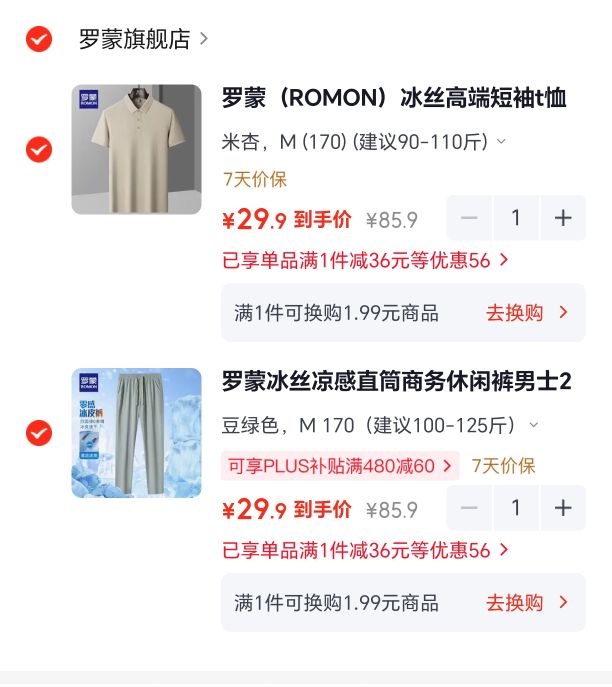Uncheck the 罗蒙旗舰店 store checkbox
The height and width of the screenshot is (687, 612).
click(39, 39)
